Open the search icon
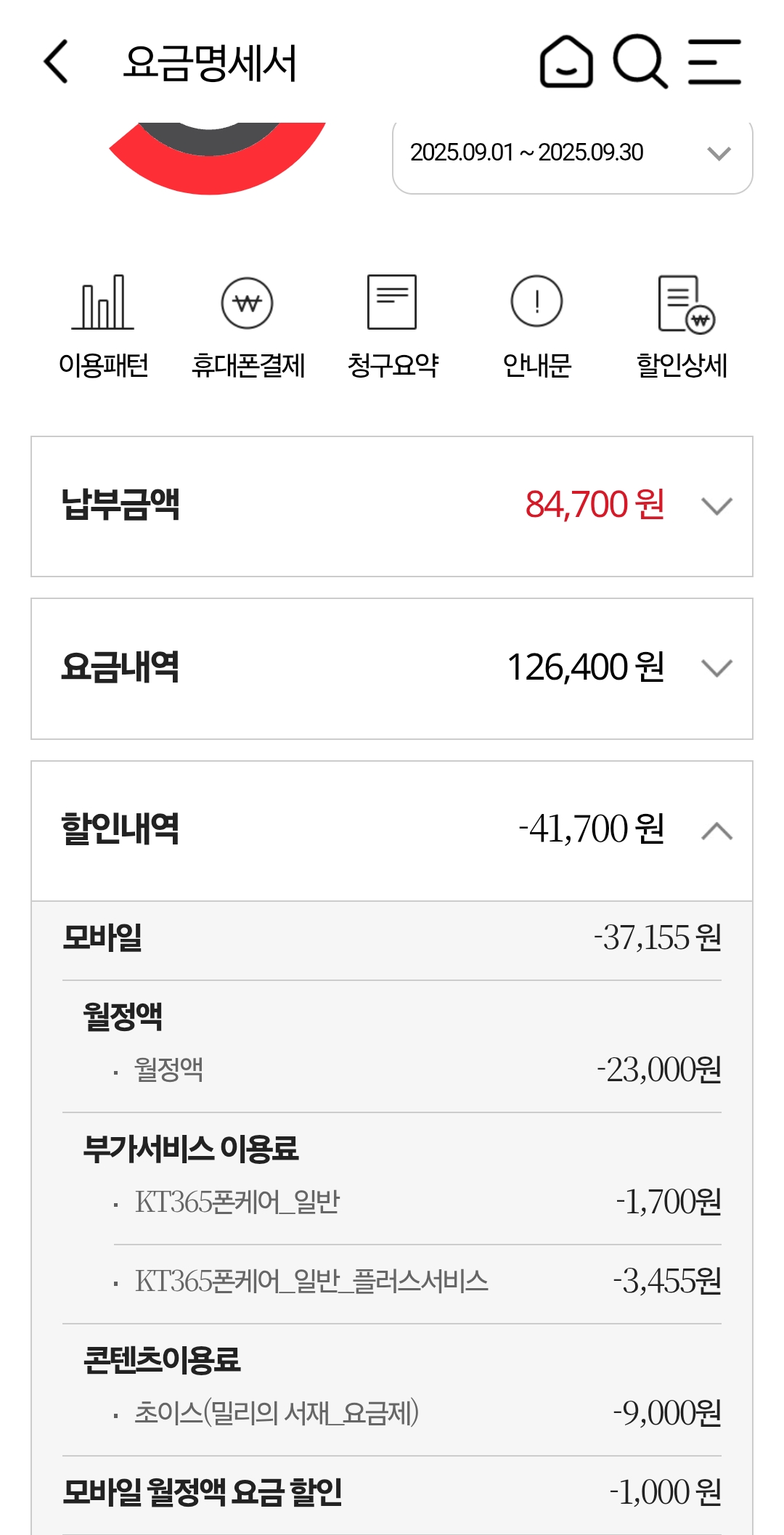The image size is (784, 1535). click(x=640, y=62)
